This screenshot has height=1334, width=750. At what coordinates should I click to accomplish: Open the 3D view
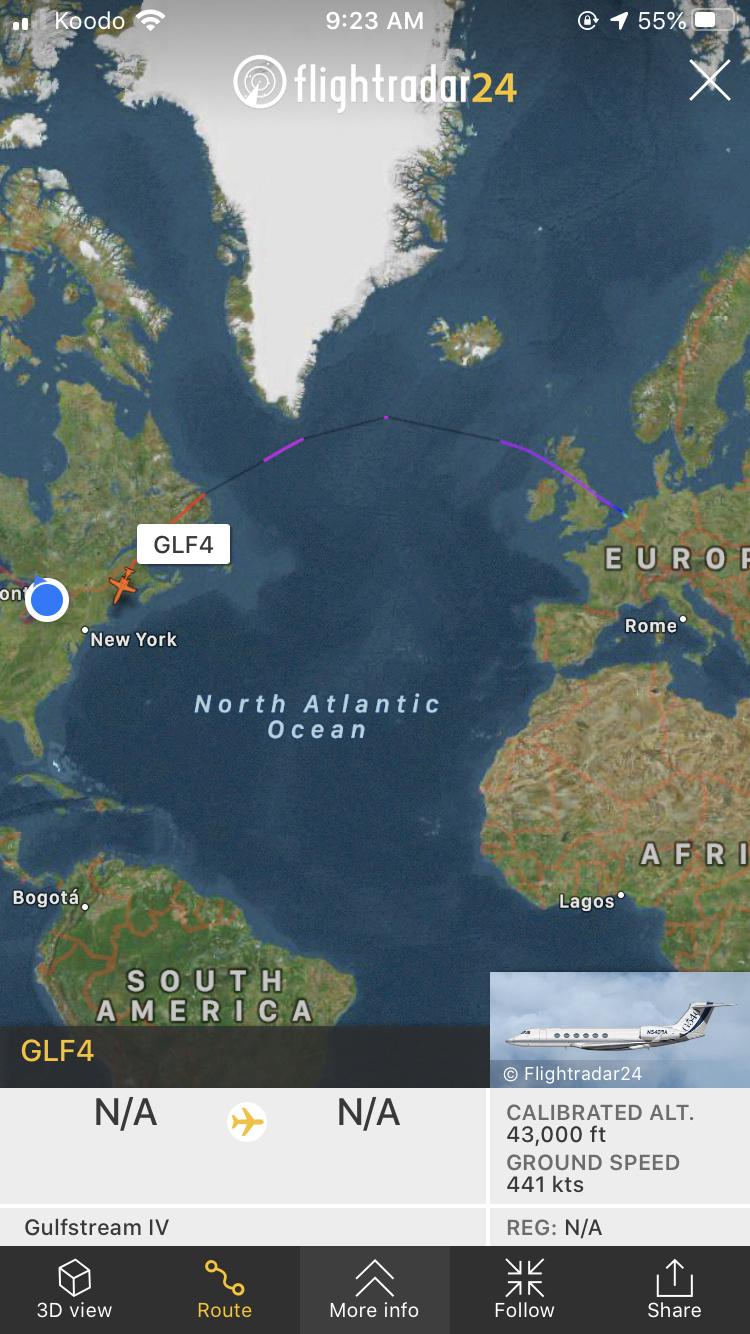tap(74, 1290)
